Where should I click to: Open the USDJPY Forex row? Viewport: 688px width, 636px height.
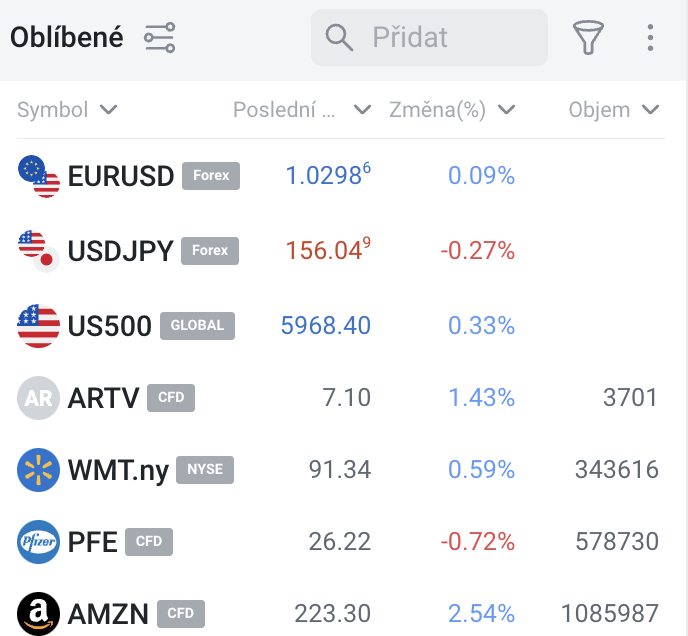[120, 251]
